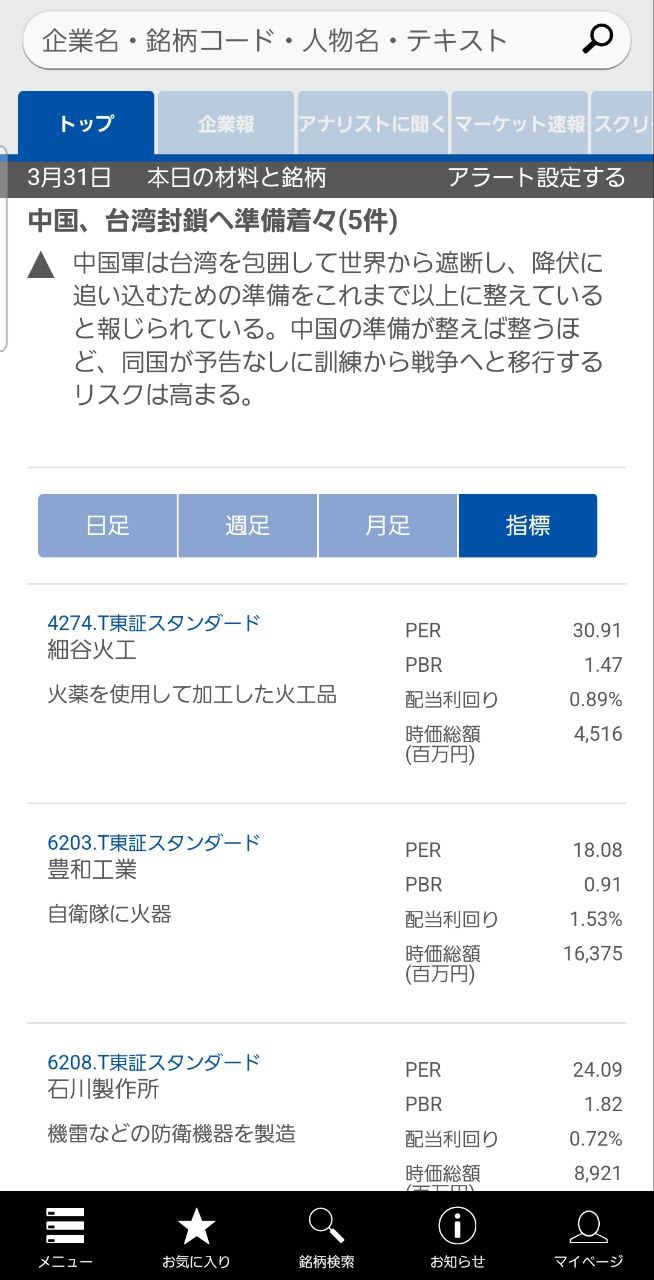Switch chart view to 日足
The width and height of the screenshot is (654, 1280).
pos(108,525)
